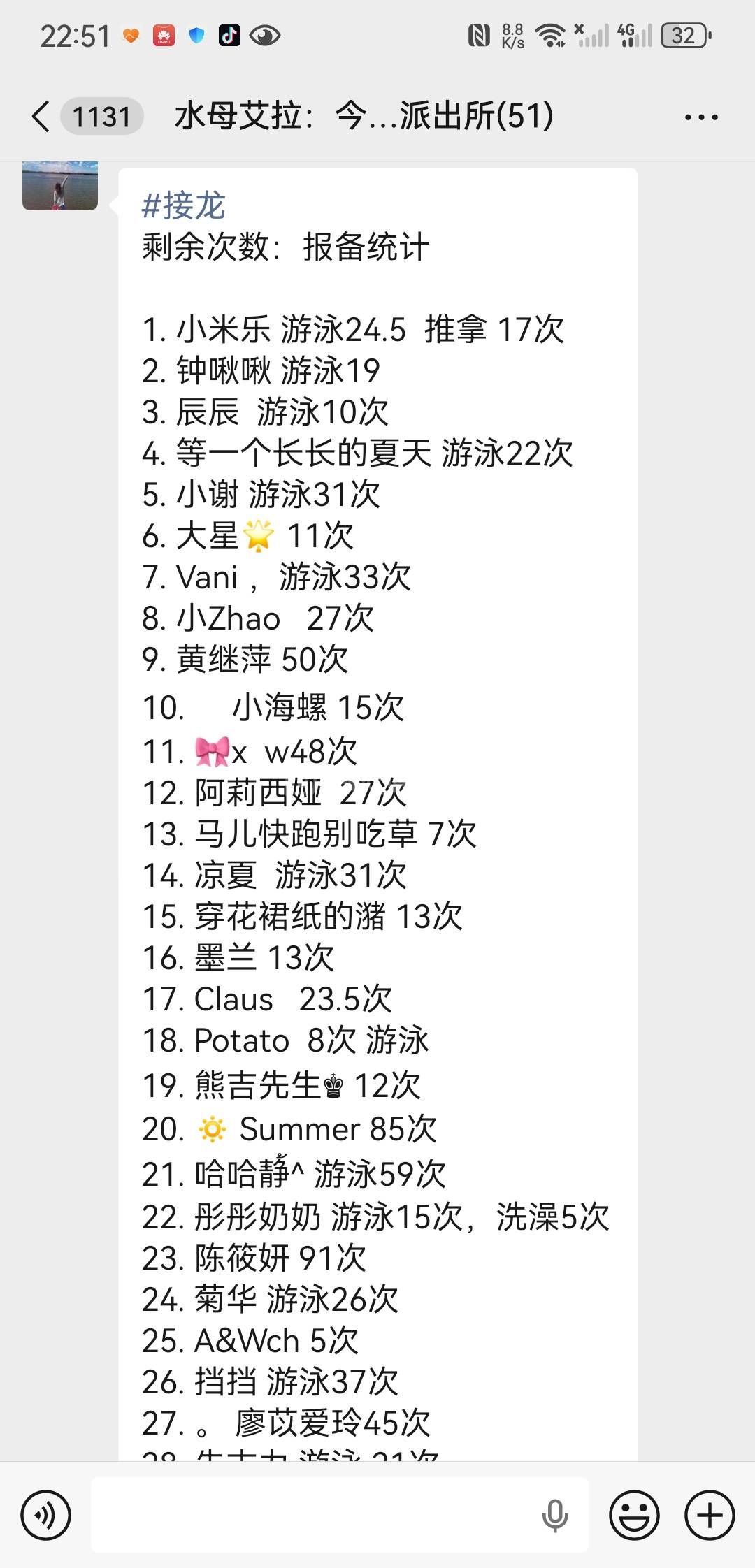This screenshot has width=755, height=1568.
Task: Open the emoji sticker panel
Action: [x=634, y=1515]
